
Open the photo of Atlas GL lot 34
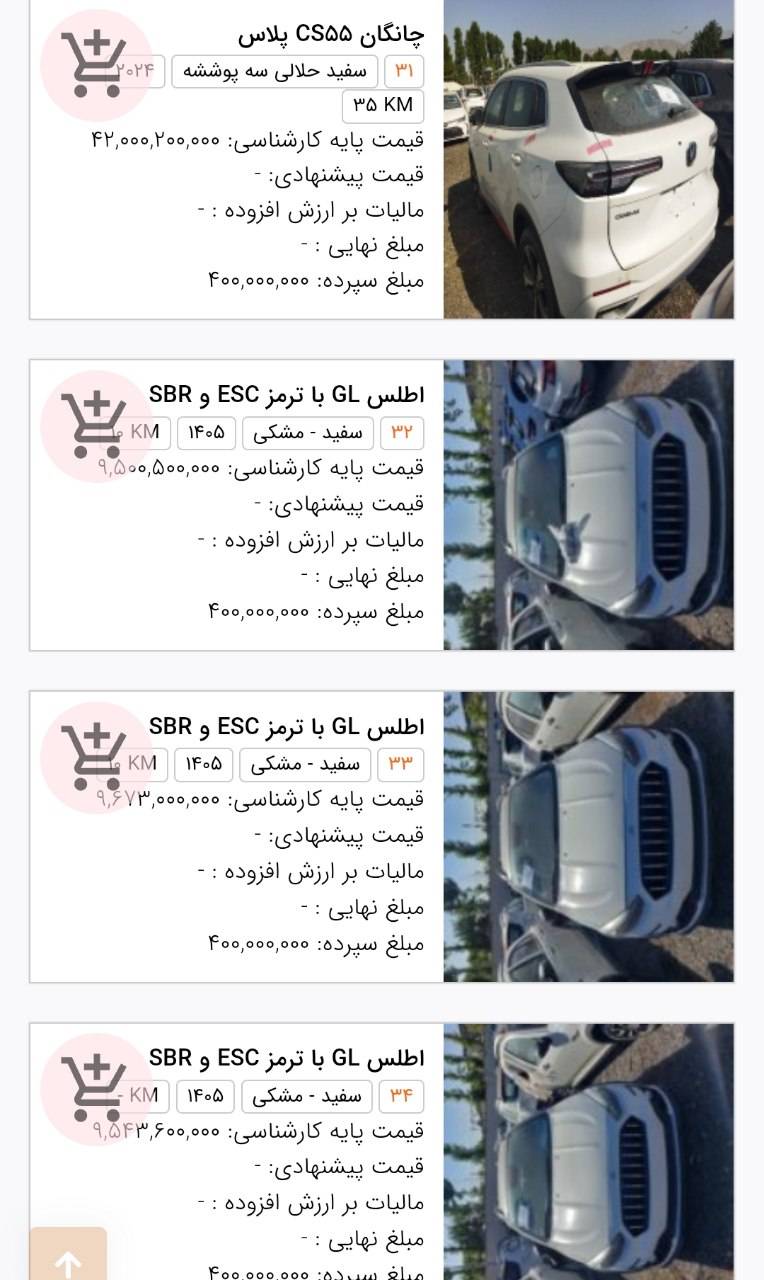pyautogui.click(x=589, y=1151)
